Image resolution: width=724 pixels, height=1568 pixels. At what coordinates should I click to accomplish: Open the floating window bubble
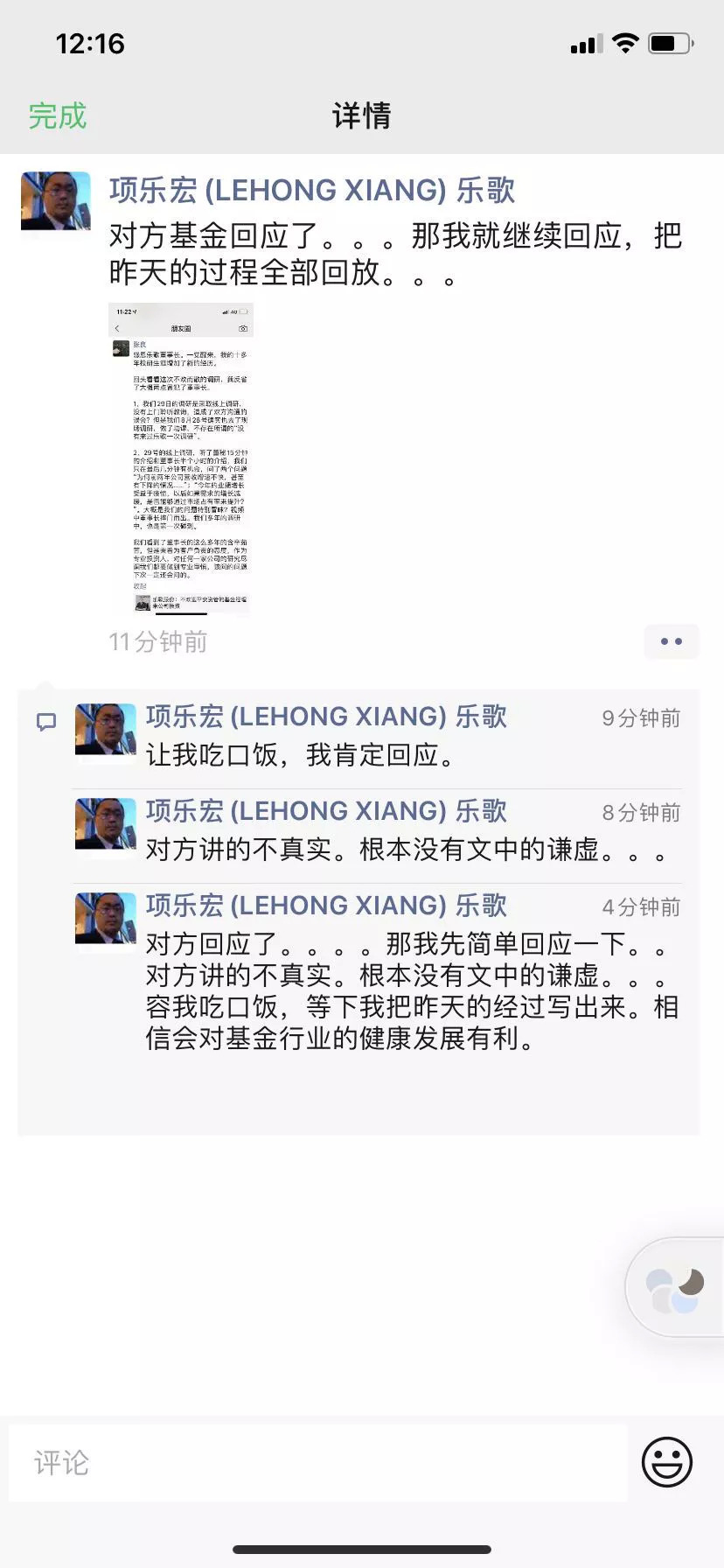tap(675, 1286)
